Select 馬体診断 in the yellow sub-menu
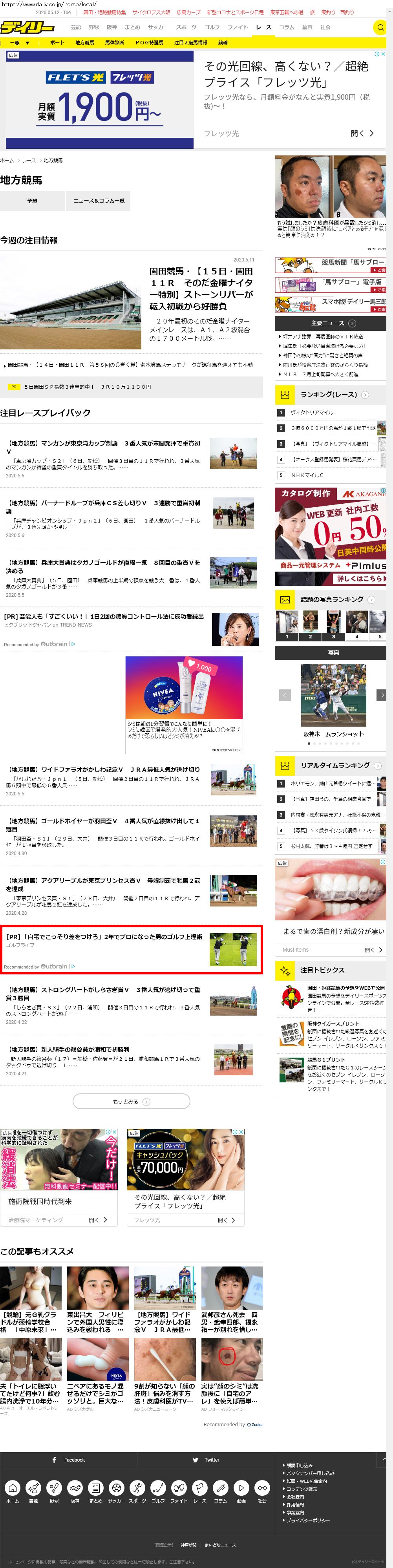 [114, 43]
